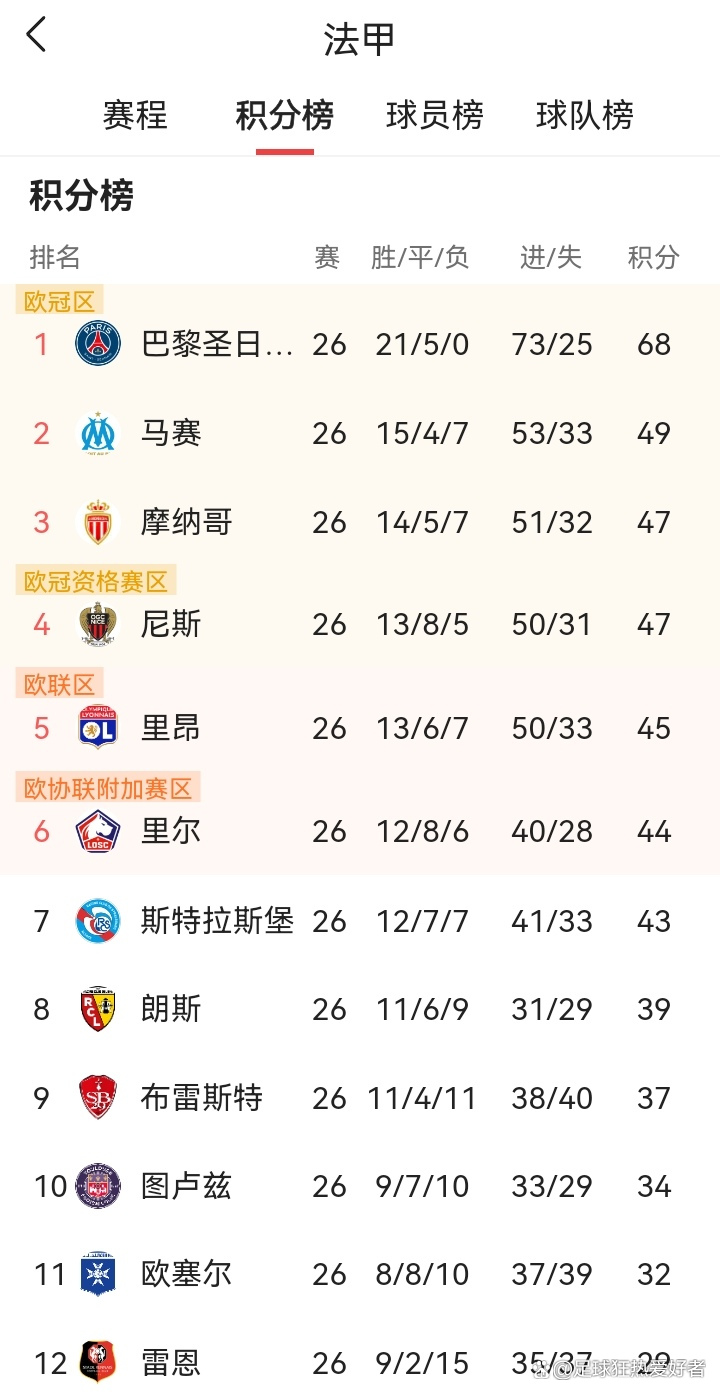
Task: Select the Monaco team badge
Action: [x=97, y=521]
